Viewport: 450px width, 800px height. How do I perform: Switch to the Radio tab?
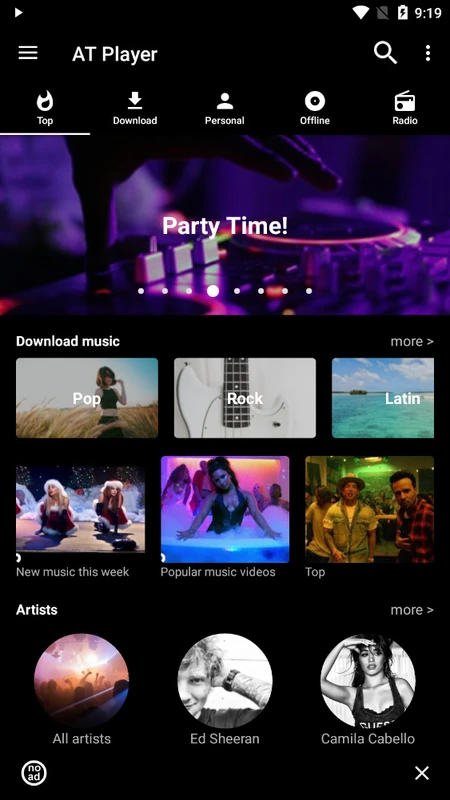(405, 108)
